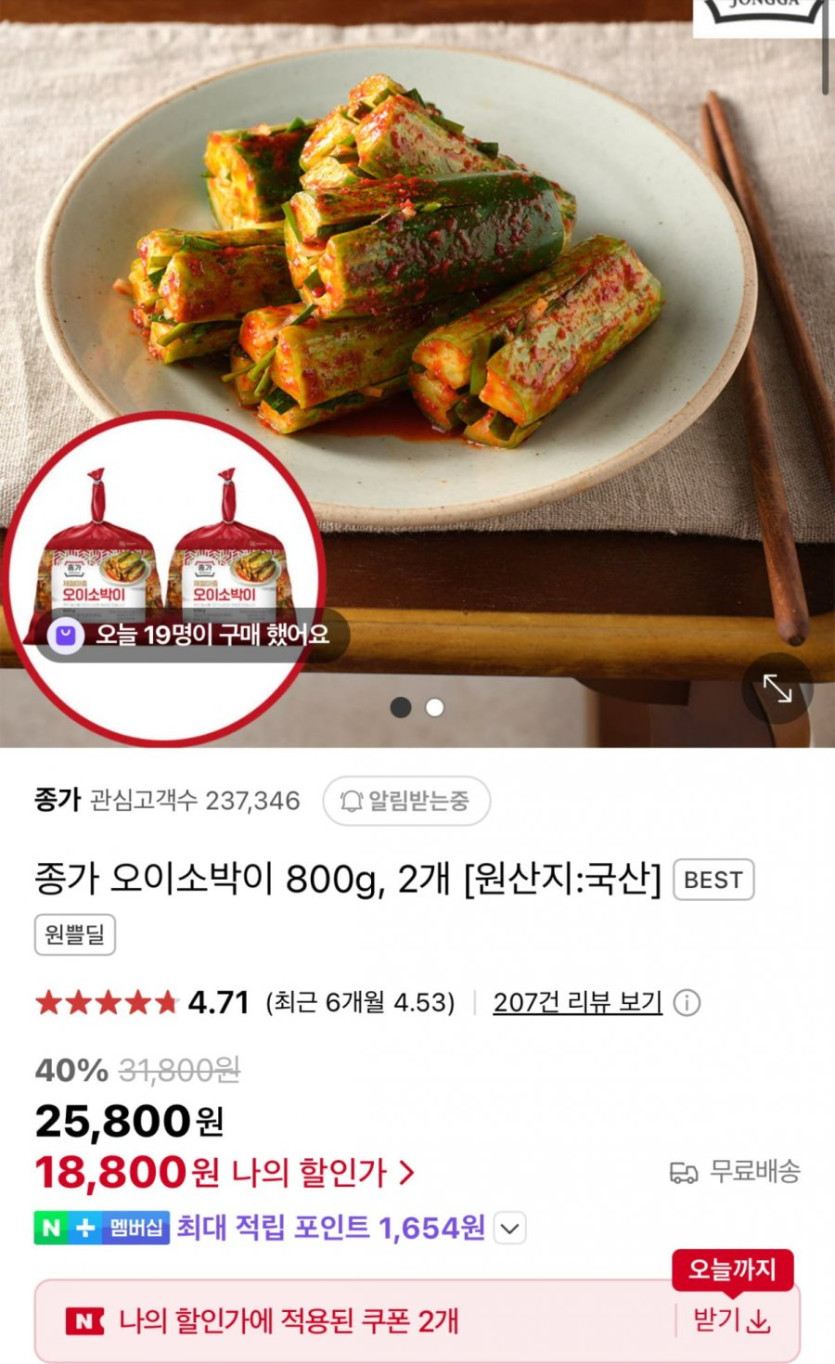Viewport: 835px width, 1364px height.
Task: Open the 207건 리뷰 보기 link
Action: click(x=577, y=1002)
